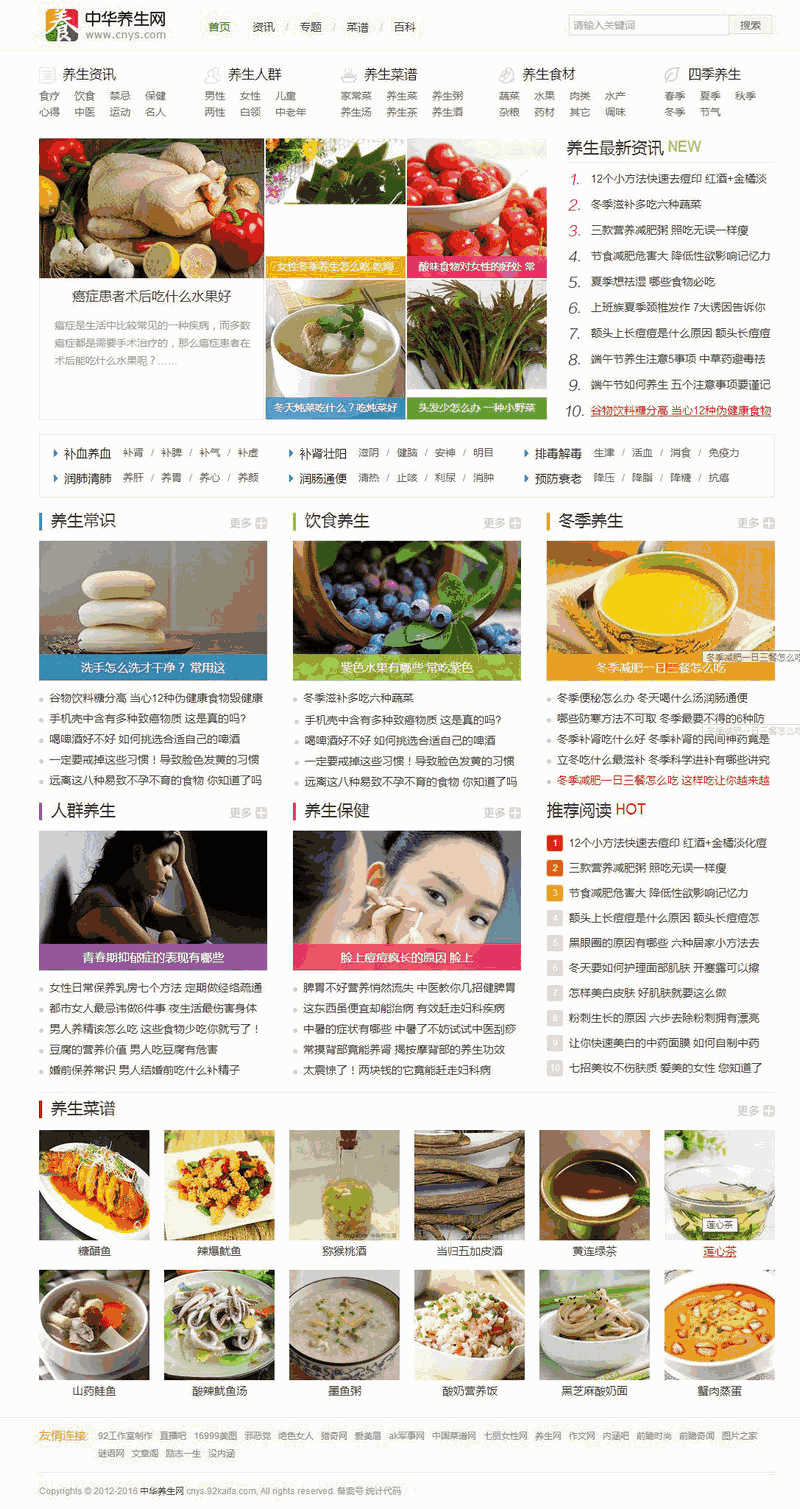Open the 紫色水果有哪些 blueberry card
This screenshot has height=1509, width=800.
(x=406, y=610)
